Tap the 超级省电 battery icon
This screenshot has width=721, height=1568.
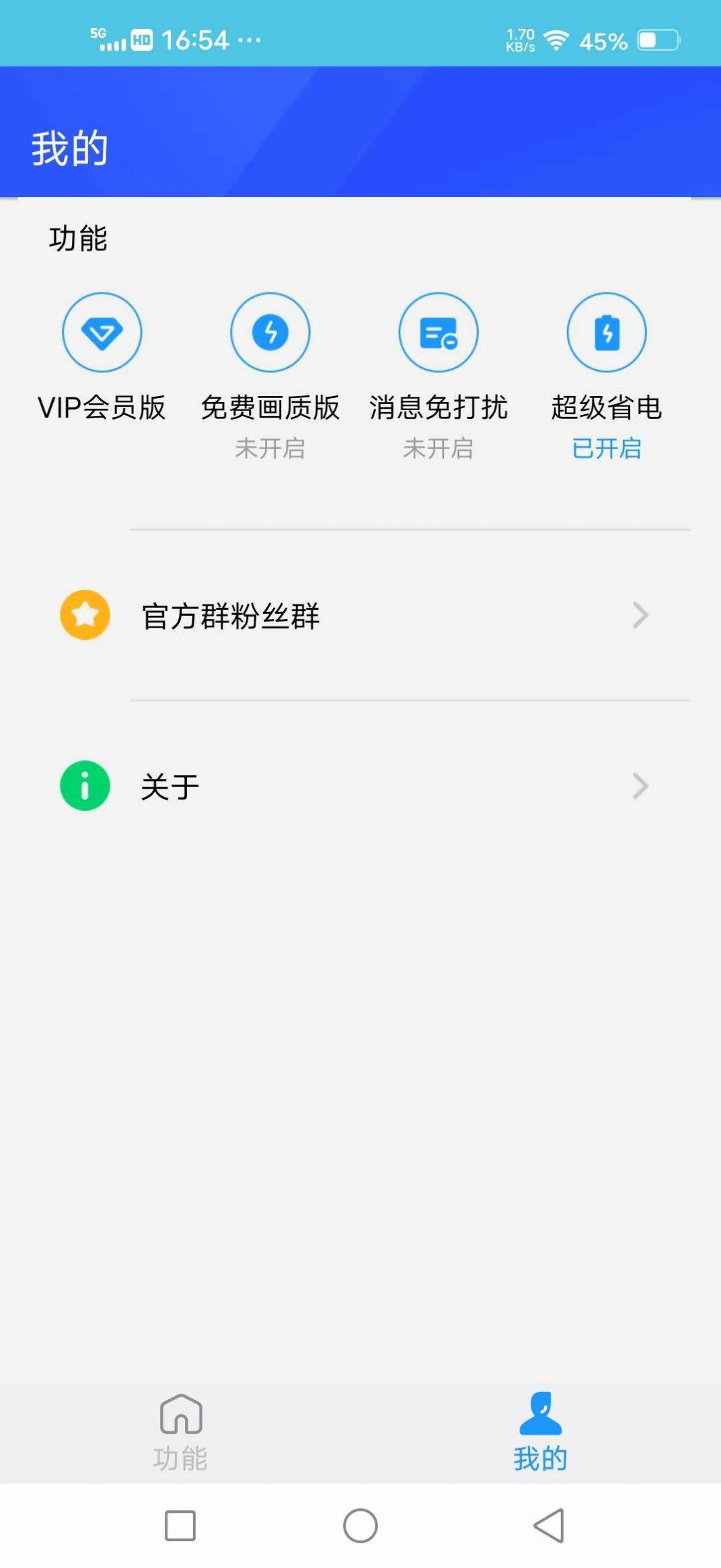point(606,332)
